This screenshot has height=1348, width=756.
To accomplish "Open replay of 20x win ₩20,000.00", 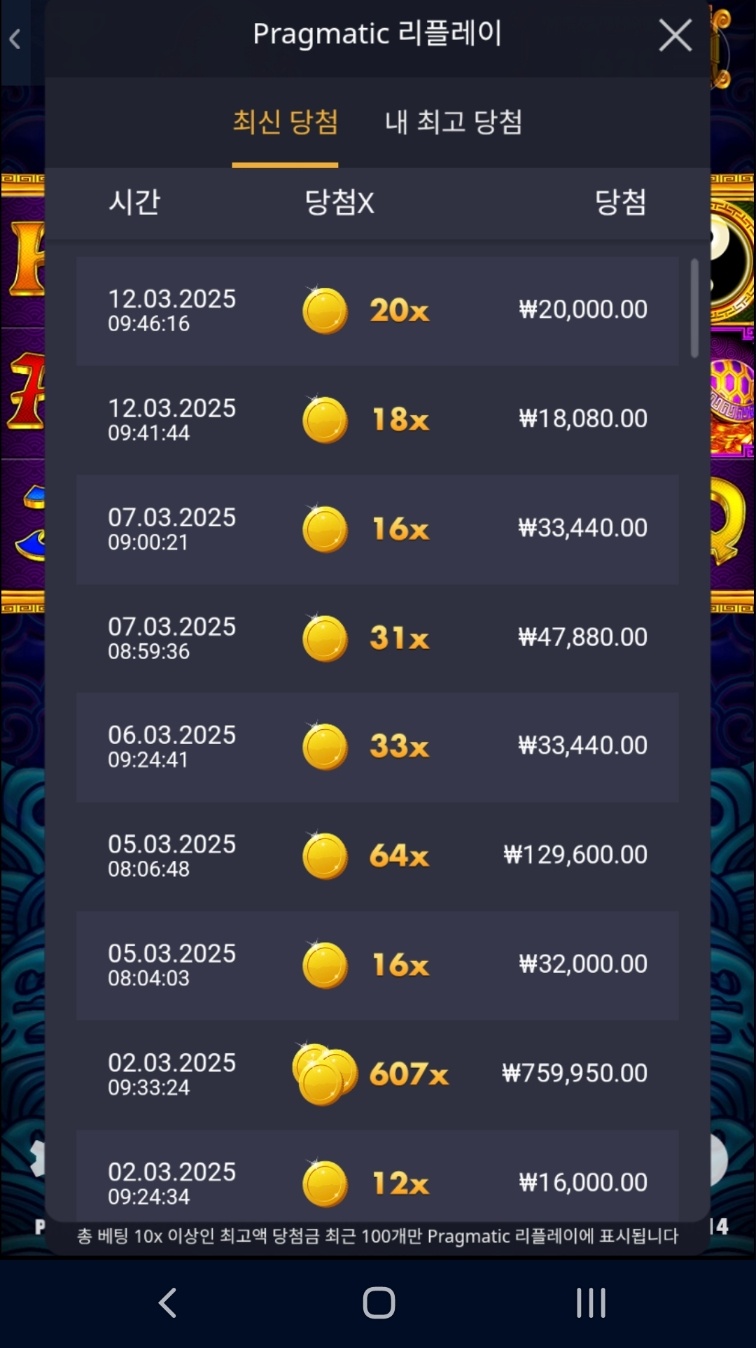I will tap(377, 310).
